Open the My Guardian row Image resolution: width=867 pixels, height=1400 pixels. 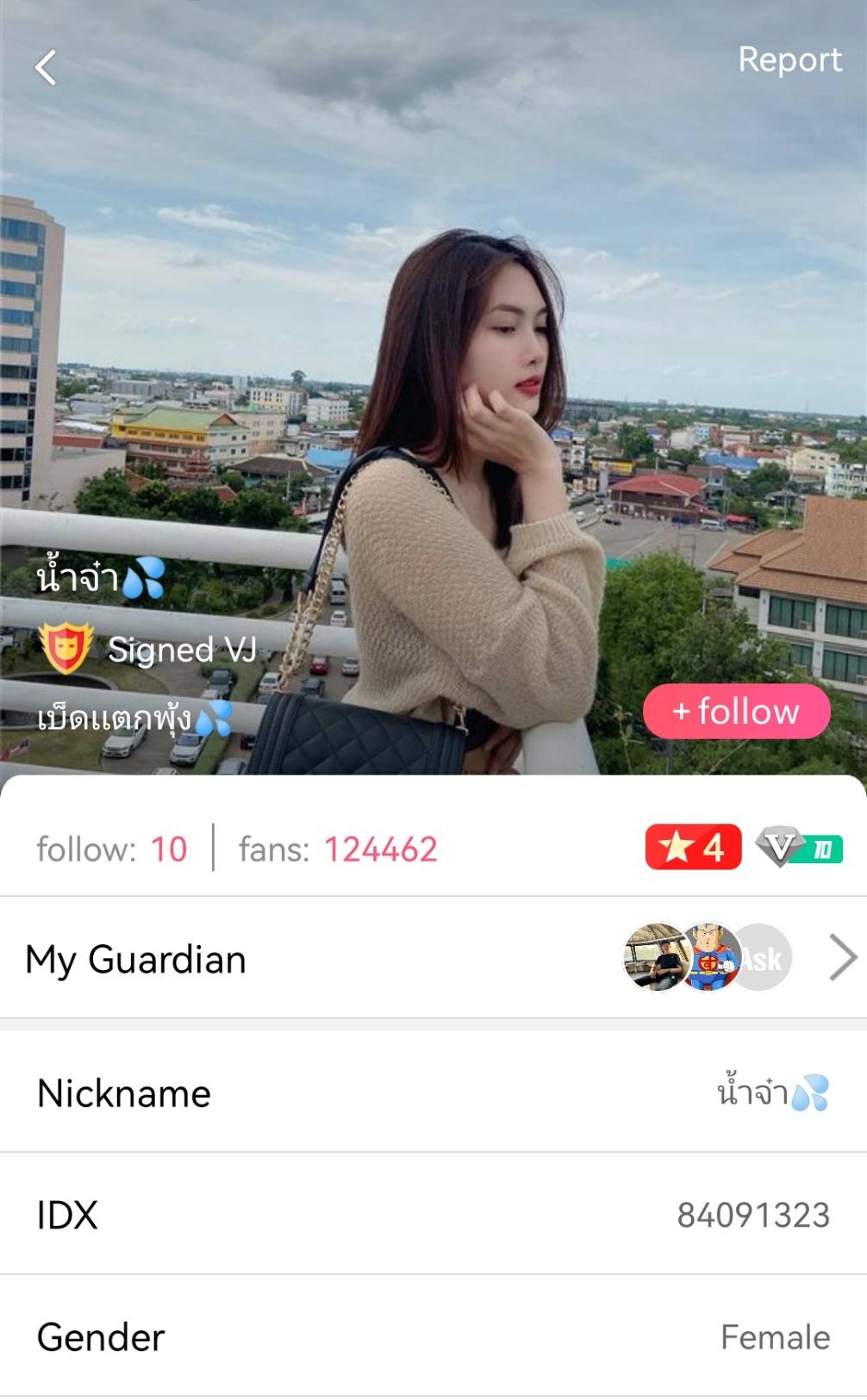click(x=433, y=958)
